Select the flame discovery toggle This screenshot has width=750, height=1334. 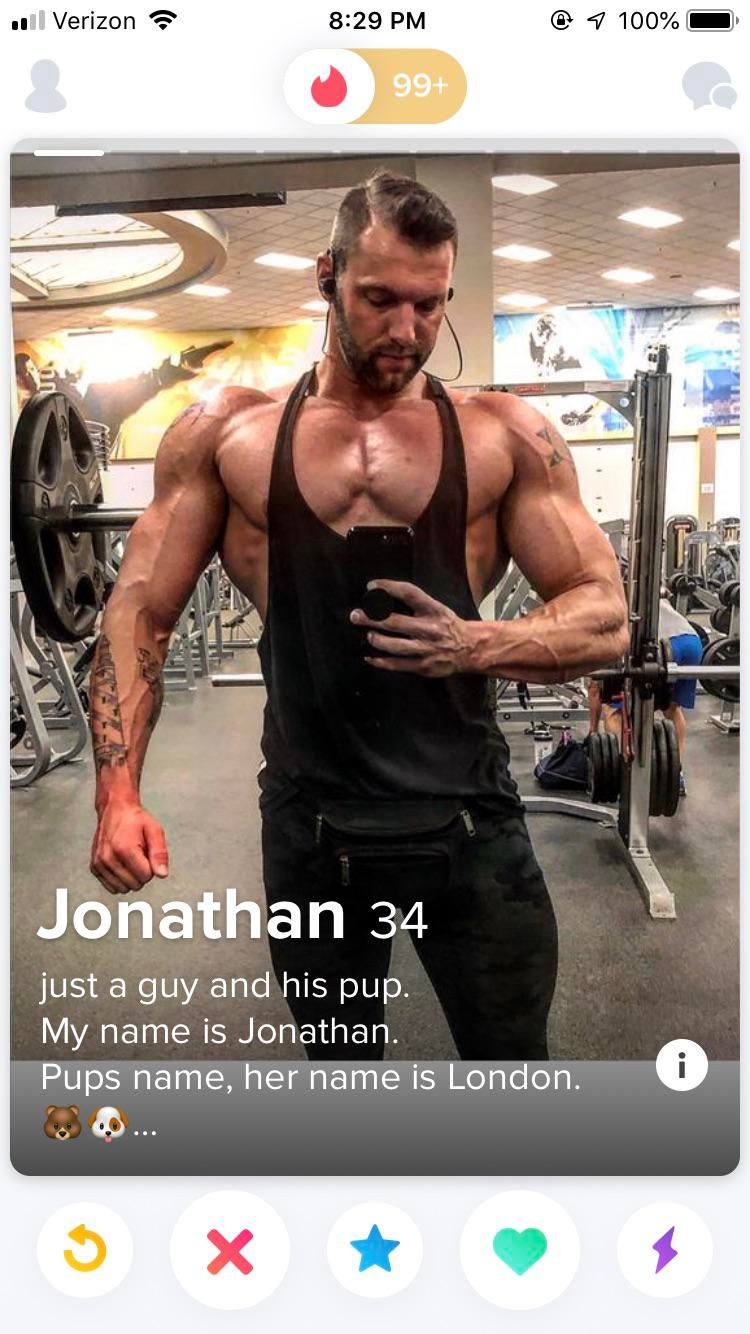[329, 87]
